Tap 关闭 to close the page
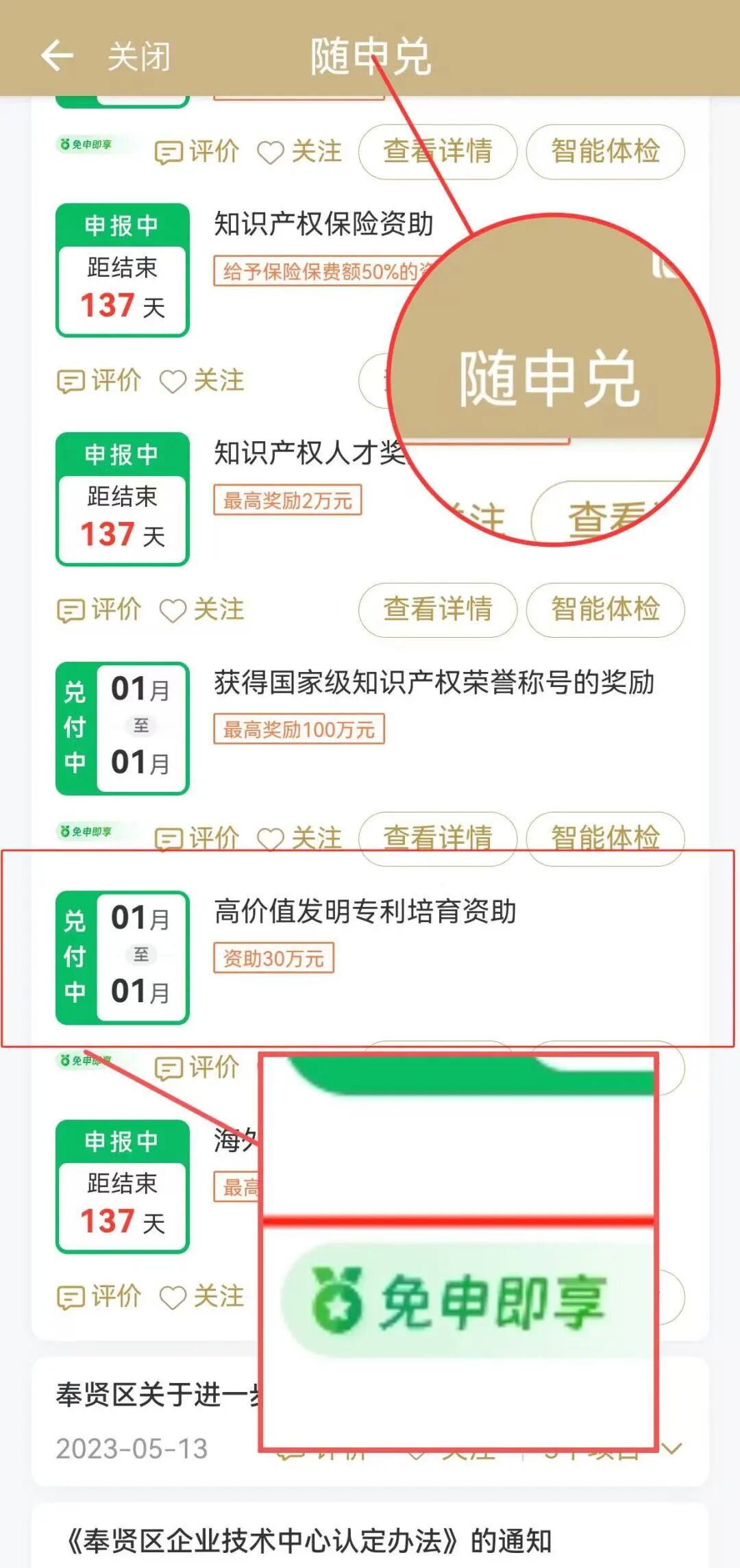The height and width of the screenshot is (1568, 740). pyautogui.click(x=139, y=56)
